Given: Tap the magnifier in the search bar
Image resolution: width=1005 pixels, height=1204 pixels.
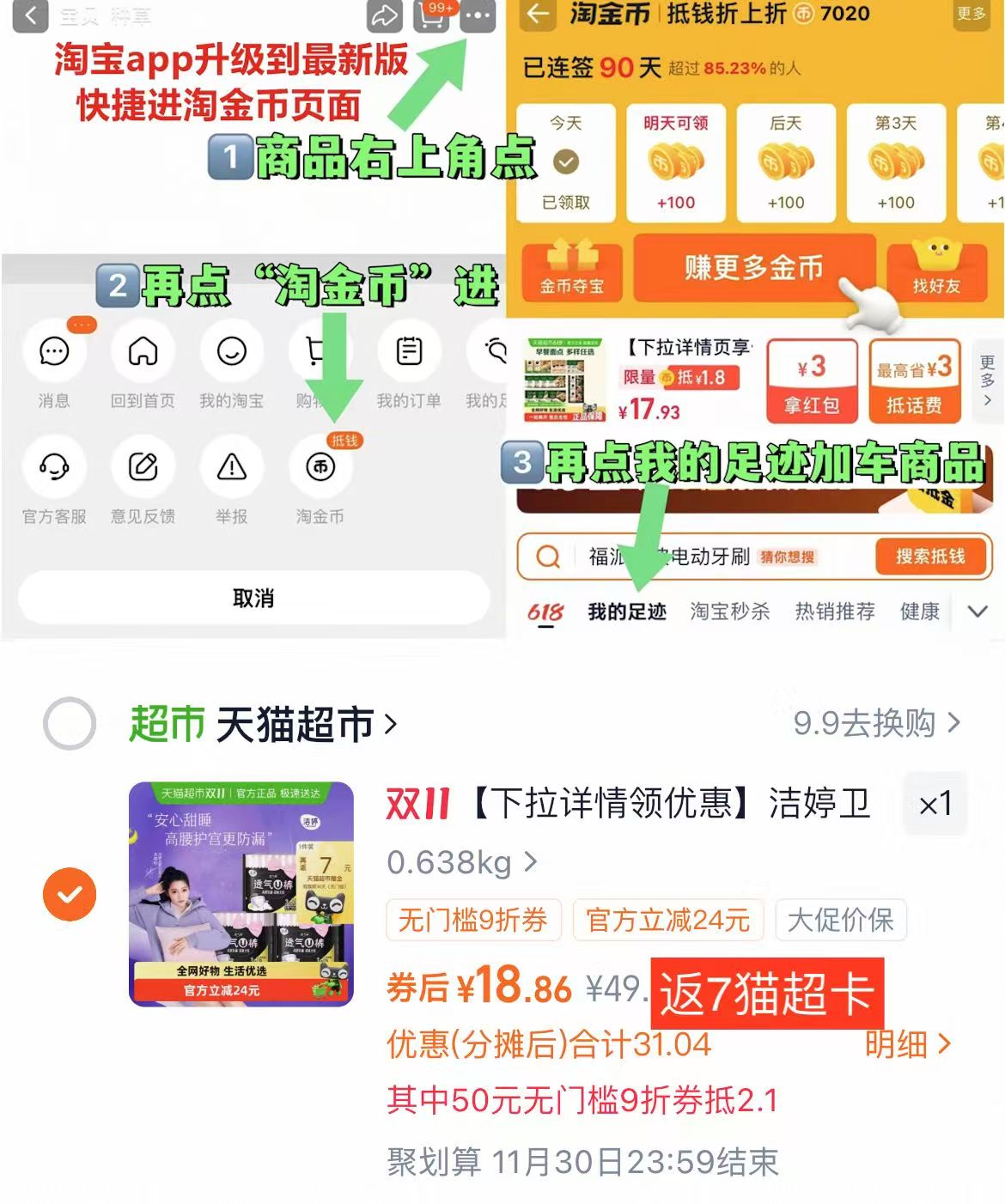Looking at the screenshot, I should [547, 556].
